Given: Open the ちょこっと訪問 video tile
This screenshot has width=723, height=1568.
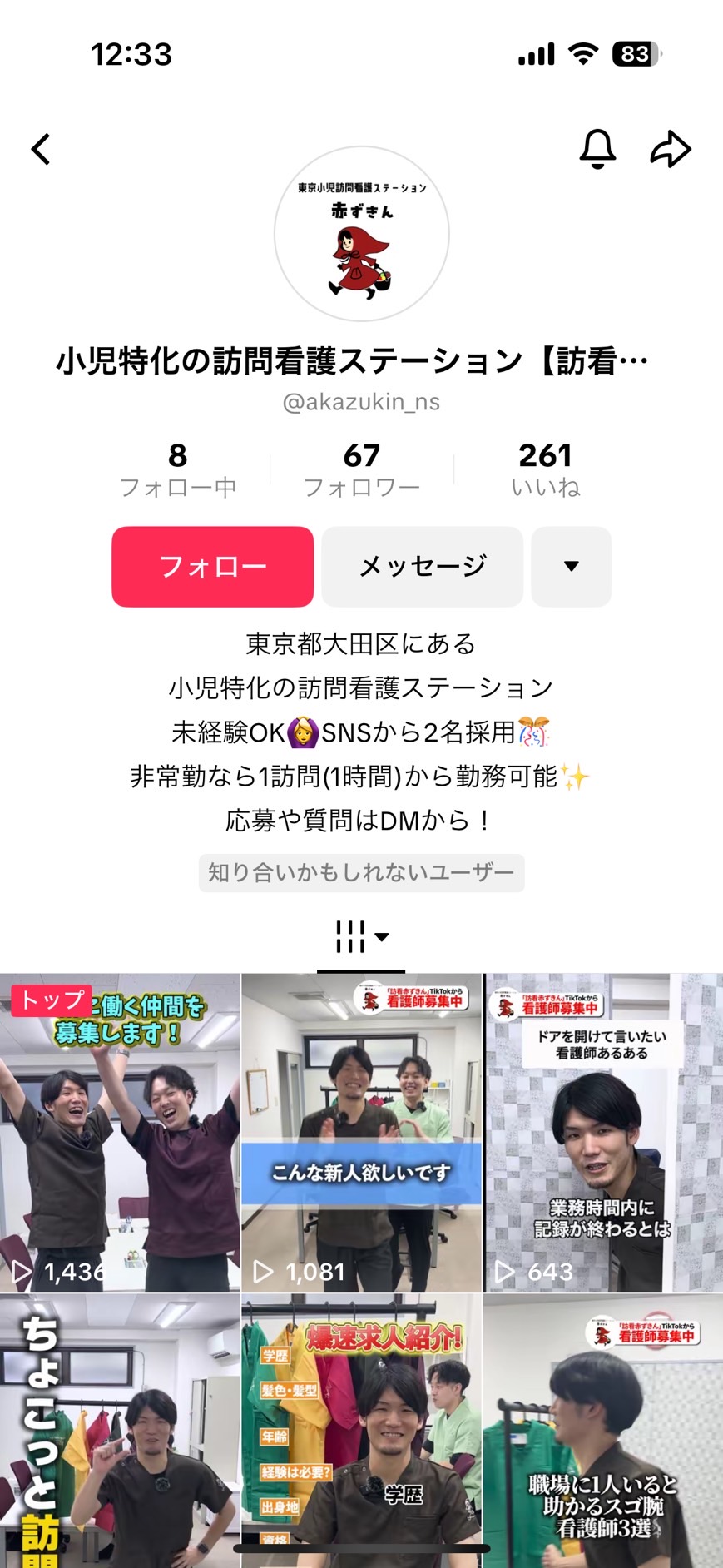Looking at the screenshot, I should tap(120, 1432).
